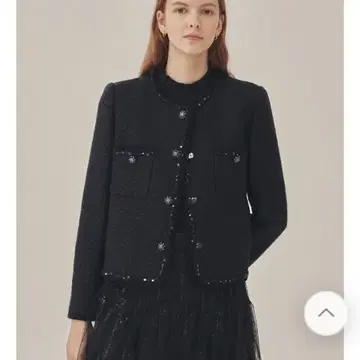Open the black tweed jacket product image
The width and height of the screenshot is (360, 360).
point(180,180)
